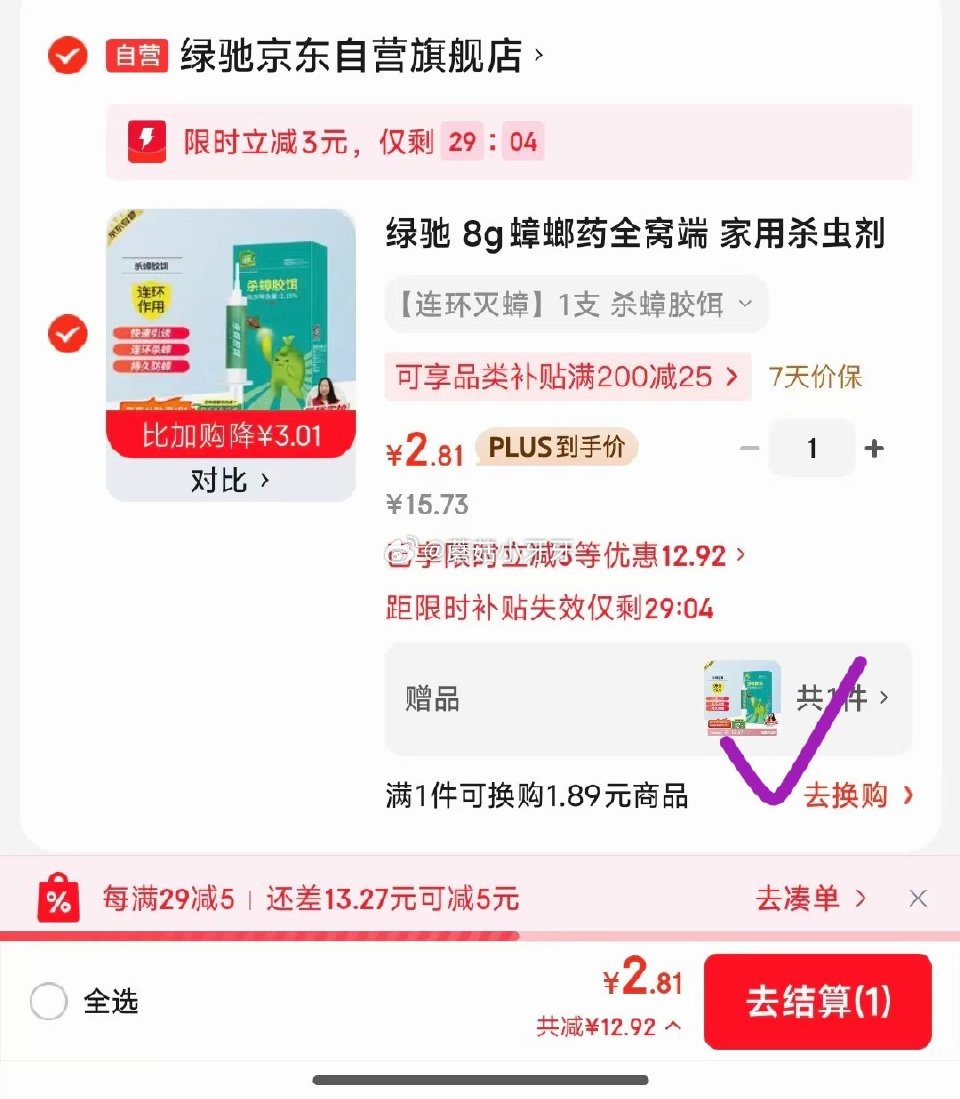
Task: Click the red discount bag icon in 每满29减5 bar
Action: coord(60,898)
